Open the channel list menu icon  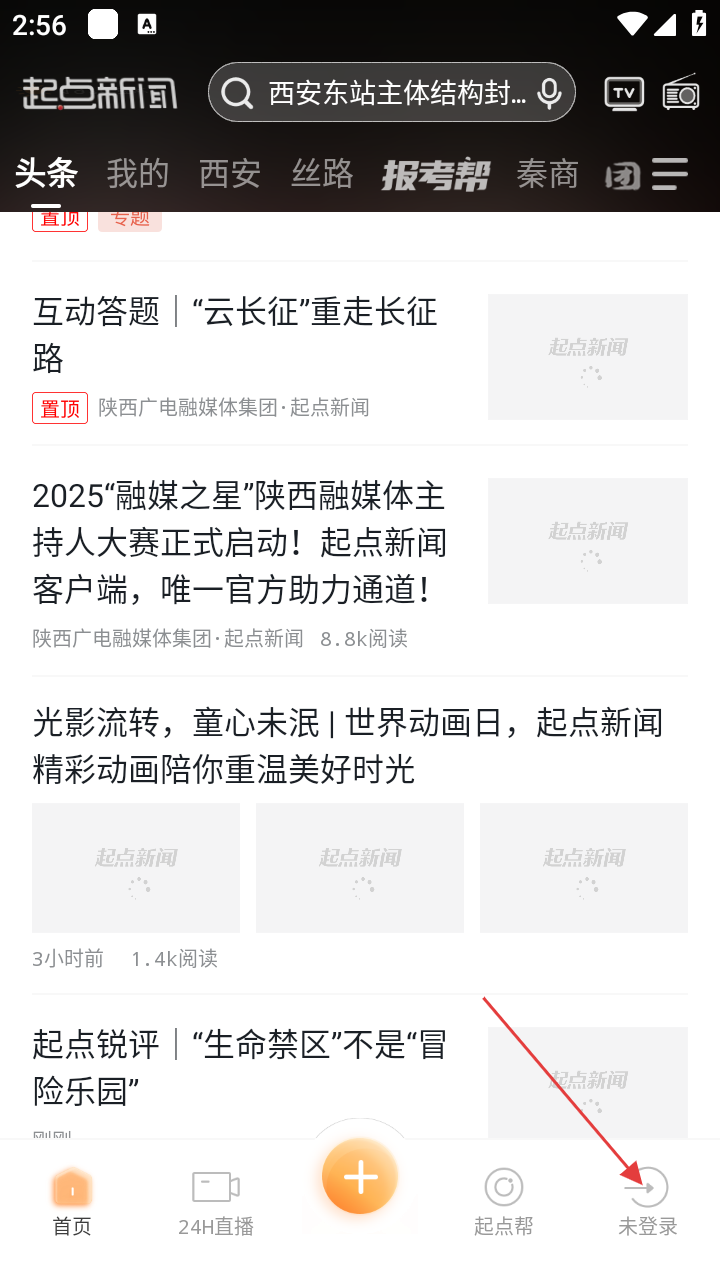pos(670,174)
